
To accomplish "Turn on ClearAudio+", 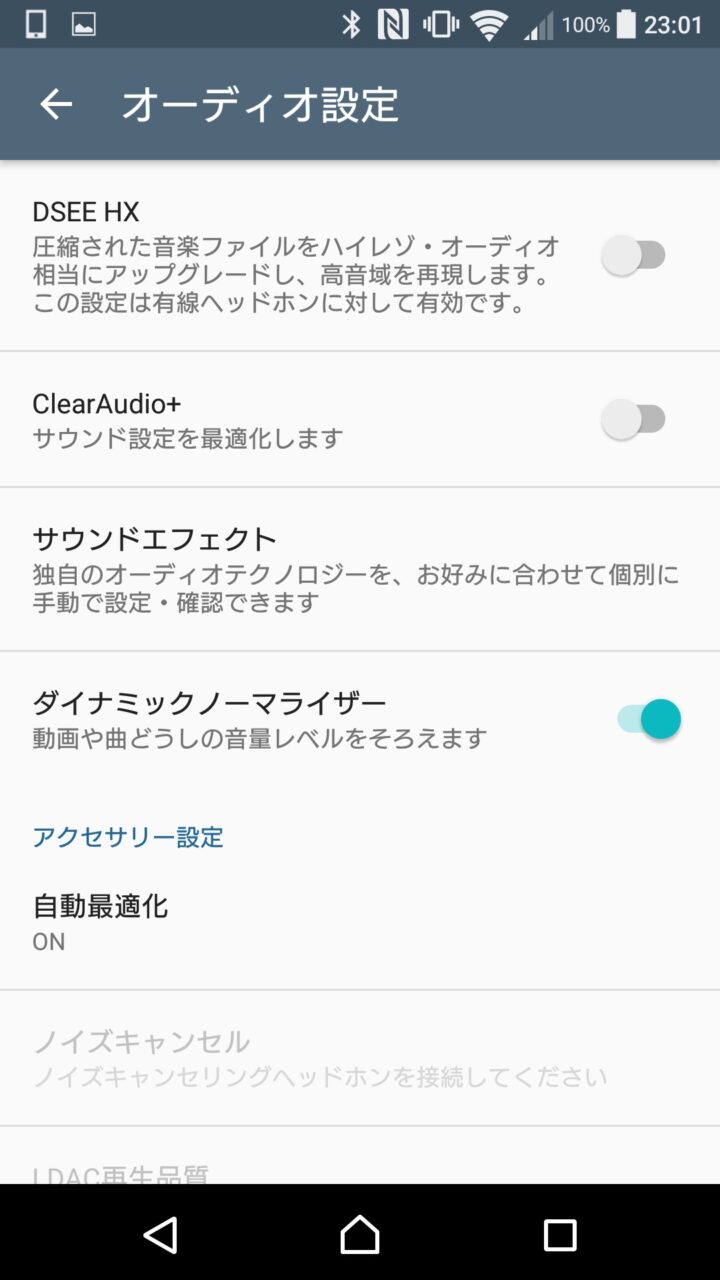I will point(634,419).
